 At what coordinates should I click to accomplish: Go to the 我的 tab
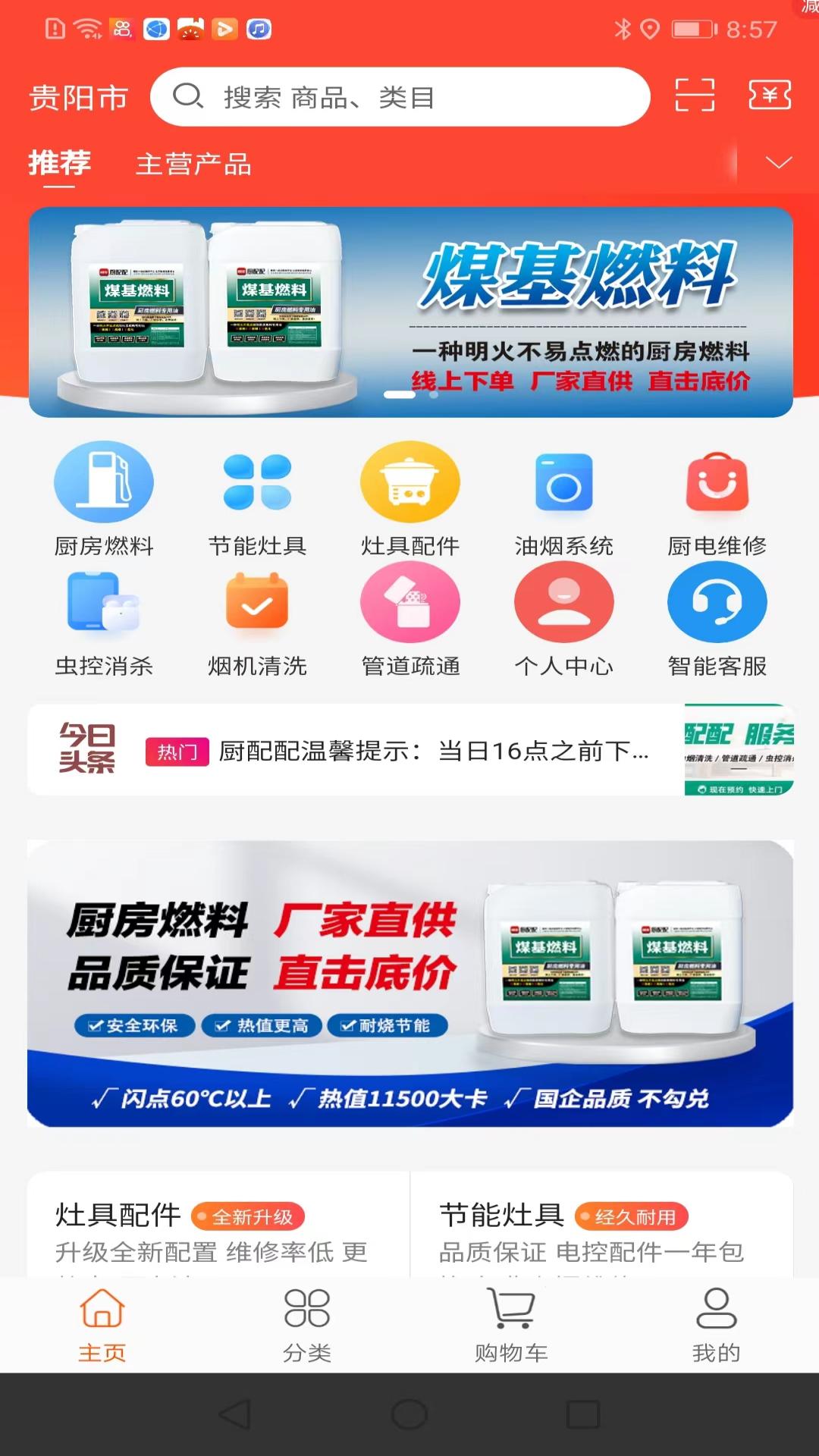[716, 1324]
